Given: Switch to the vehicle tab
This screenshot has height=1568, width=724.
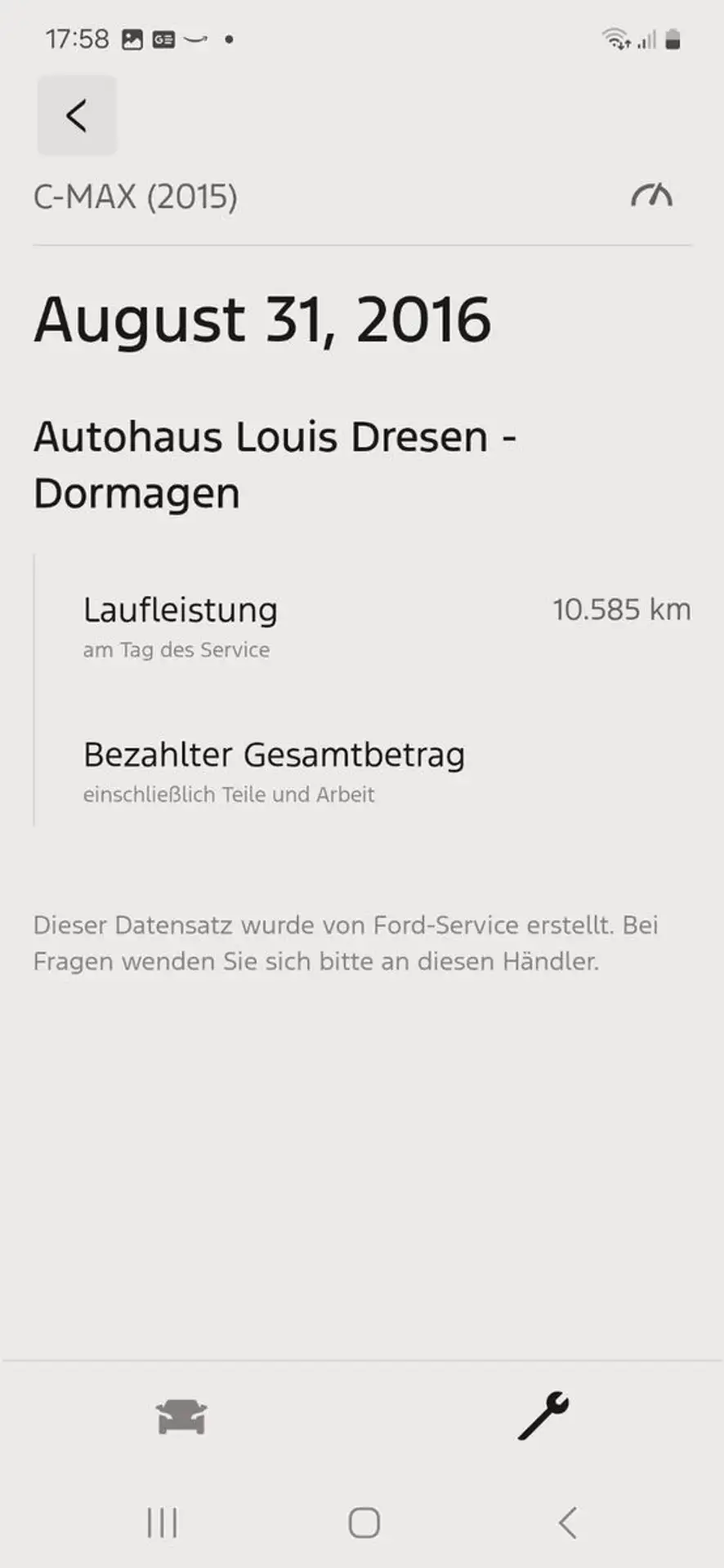Looking at the screenshot, I should (181, 1417).
